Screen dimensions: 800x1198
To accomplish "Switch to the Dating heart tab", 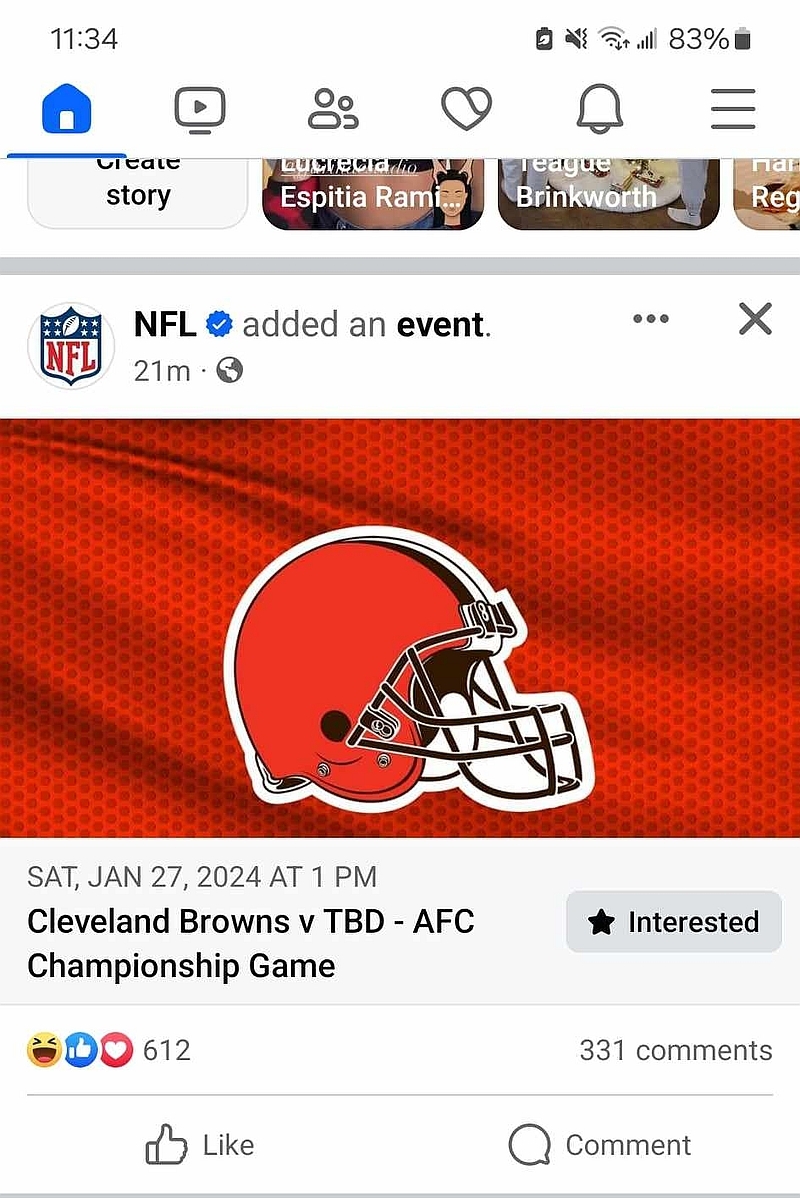I will pyautogui.click(x=466, y=109).
